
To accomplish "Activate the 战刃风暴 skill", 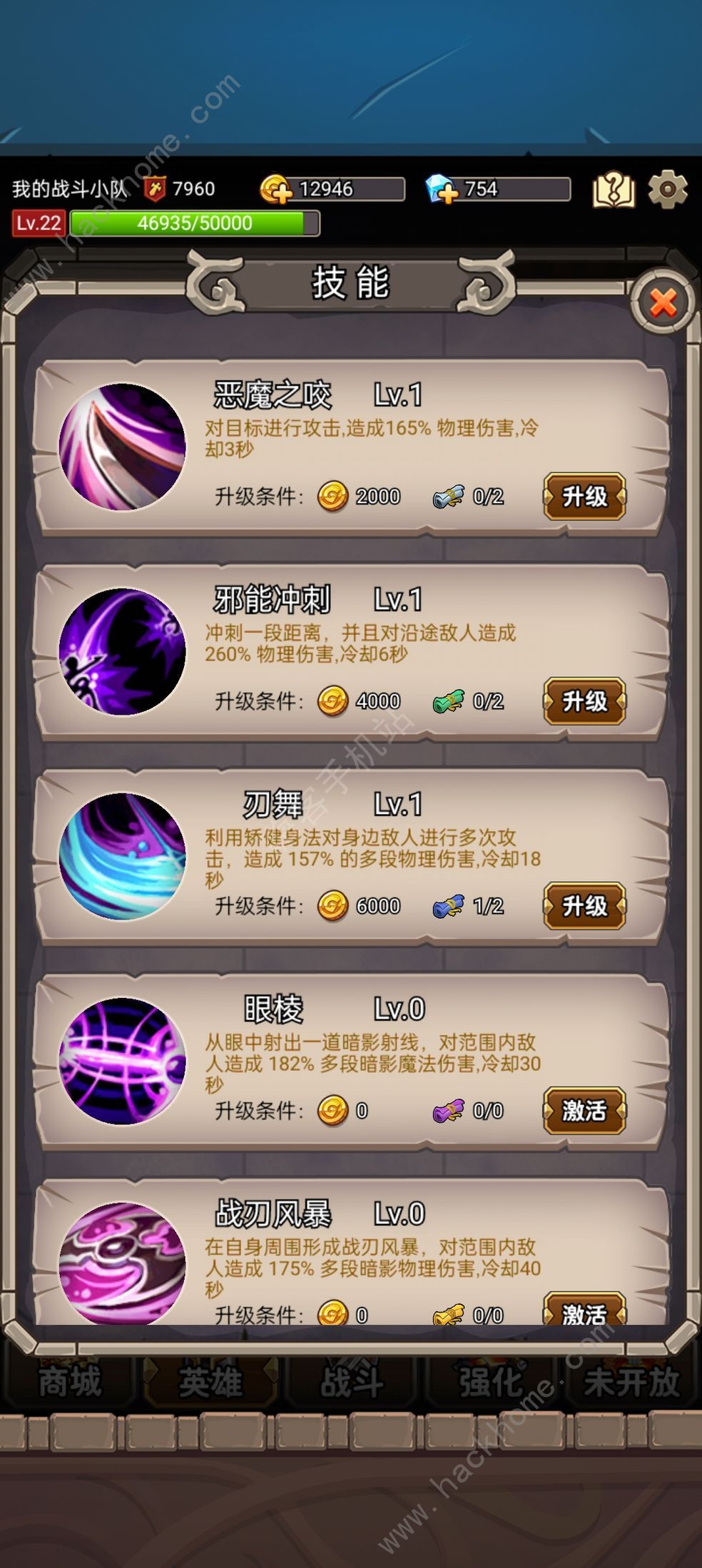I will pyautogui.click(x=584, y=1311).
